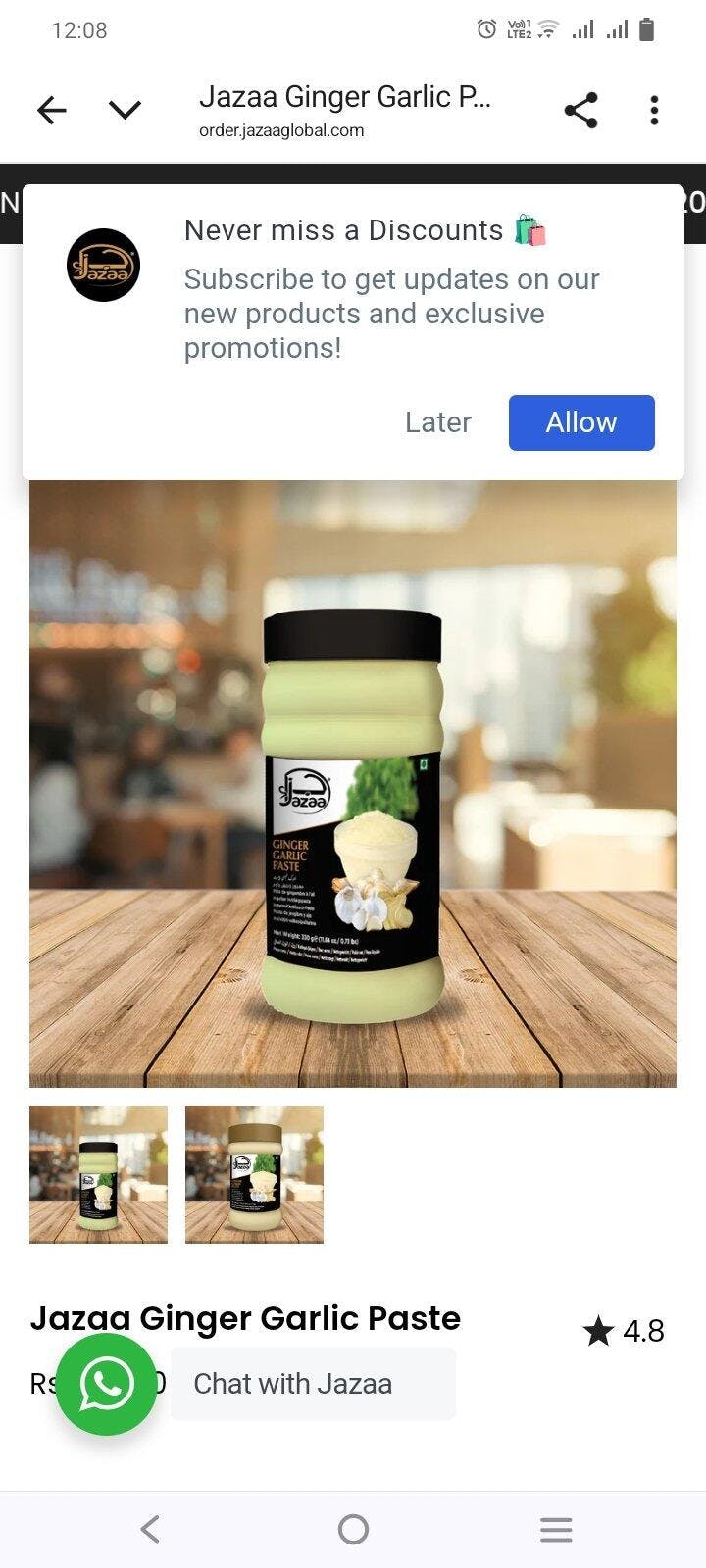Screen dimensions: 706x1568
Task: Share this Jazaa product page
Action: click(x=581, y=111)
